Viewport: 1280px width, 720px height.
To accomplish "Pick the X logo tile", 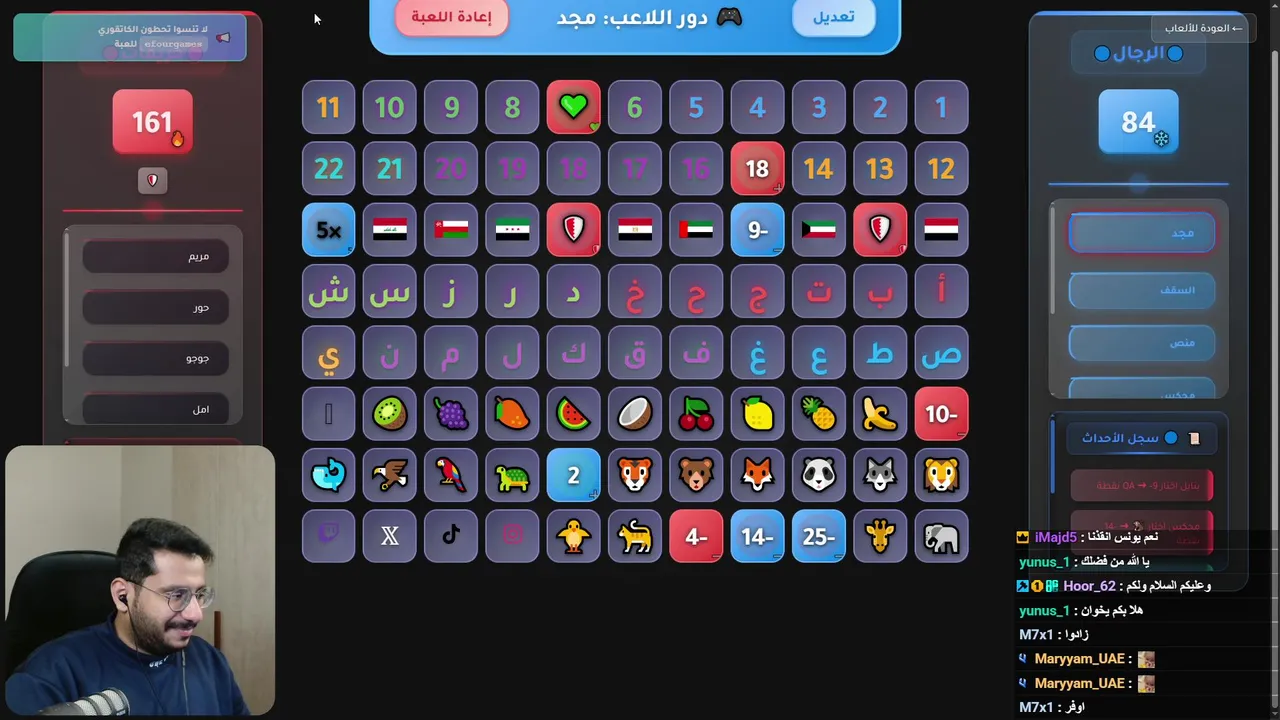I will pyautogui.click(x=390, y=537).
